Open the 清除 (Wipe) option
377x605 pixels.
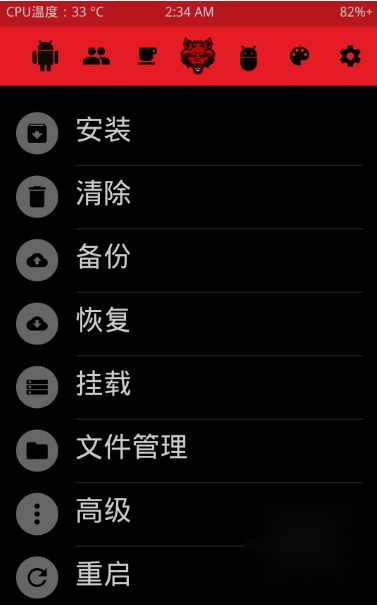189,197
